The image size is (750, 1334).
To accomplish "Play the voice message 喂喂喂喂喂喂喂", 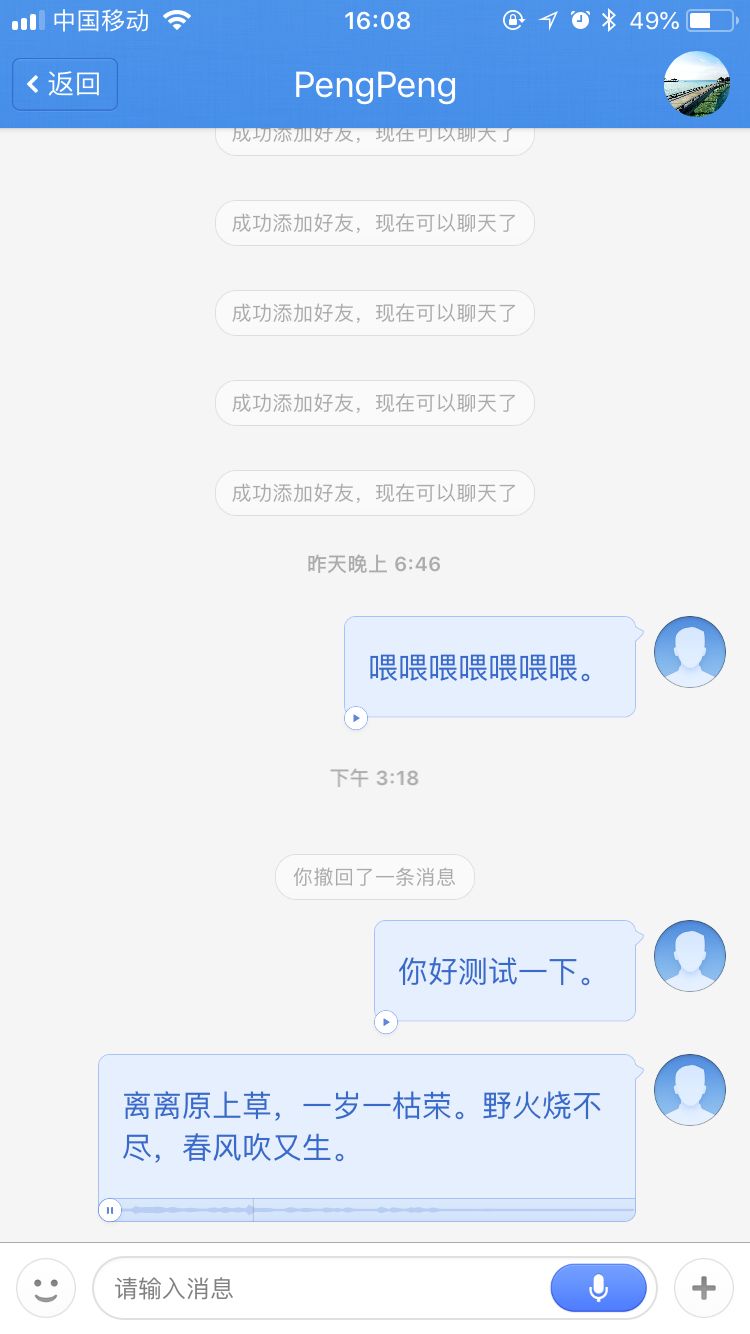I will pyautogui.click(x=355, y=718).
